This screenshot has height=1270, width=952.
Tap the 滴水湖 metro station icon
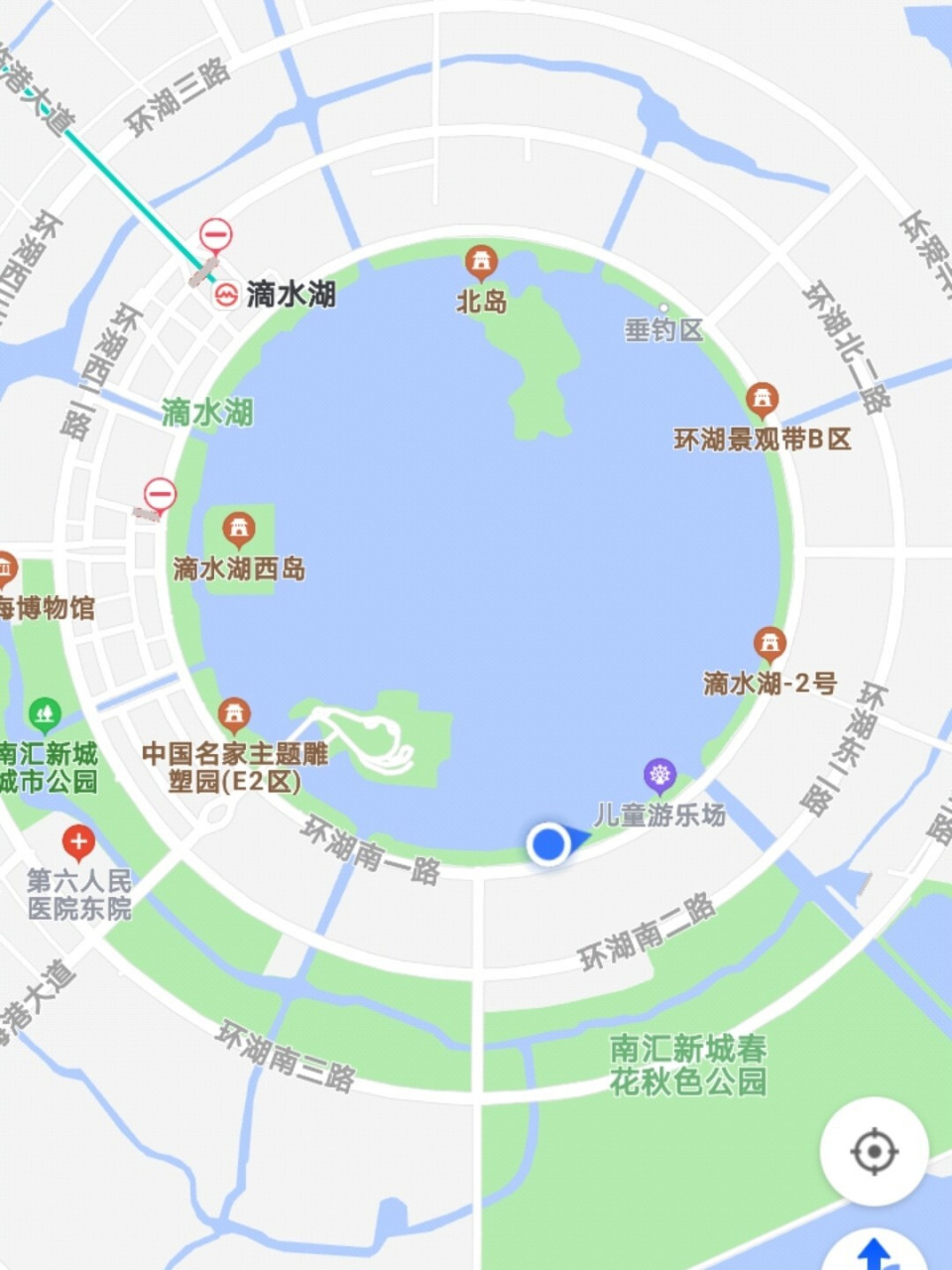pyautogui.click(x=224, y=293)
